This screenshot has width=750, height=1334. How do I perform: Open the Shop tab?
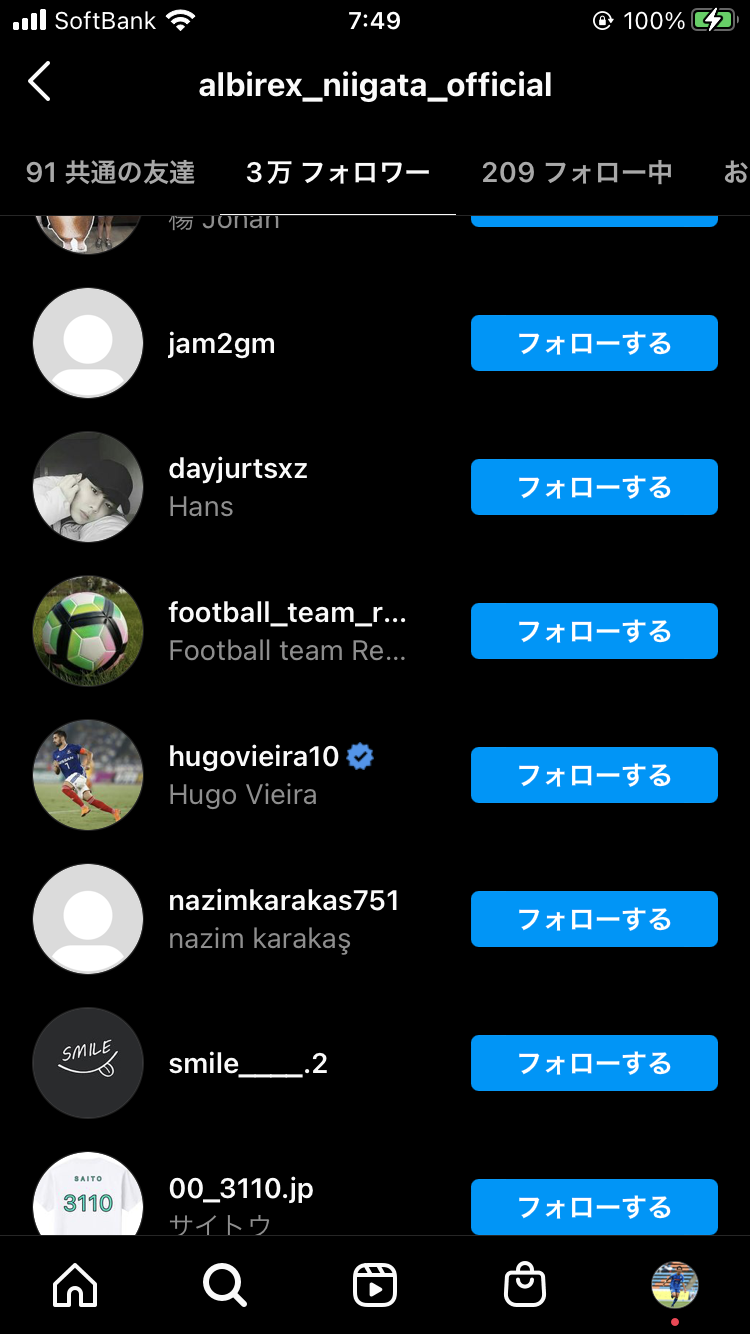[x=525, y=1285]
